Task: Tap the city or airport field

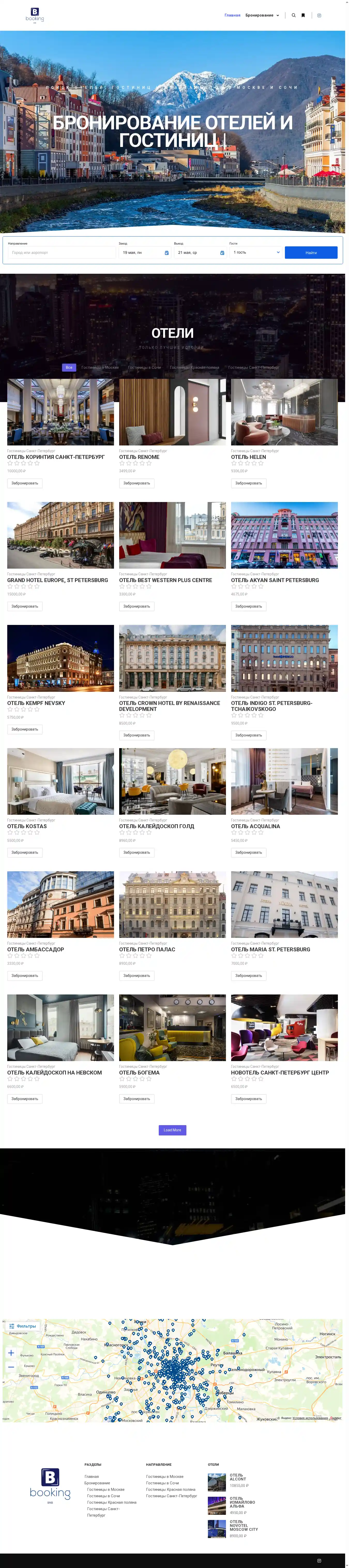Action: click(x=61, y=253)
